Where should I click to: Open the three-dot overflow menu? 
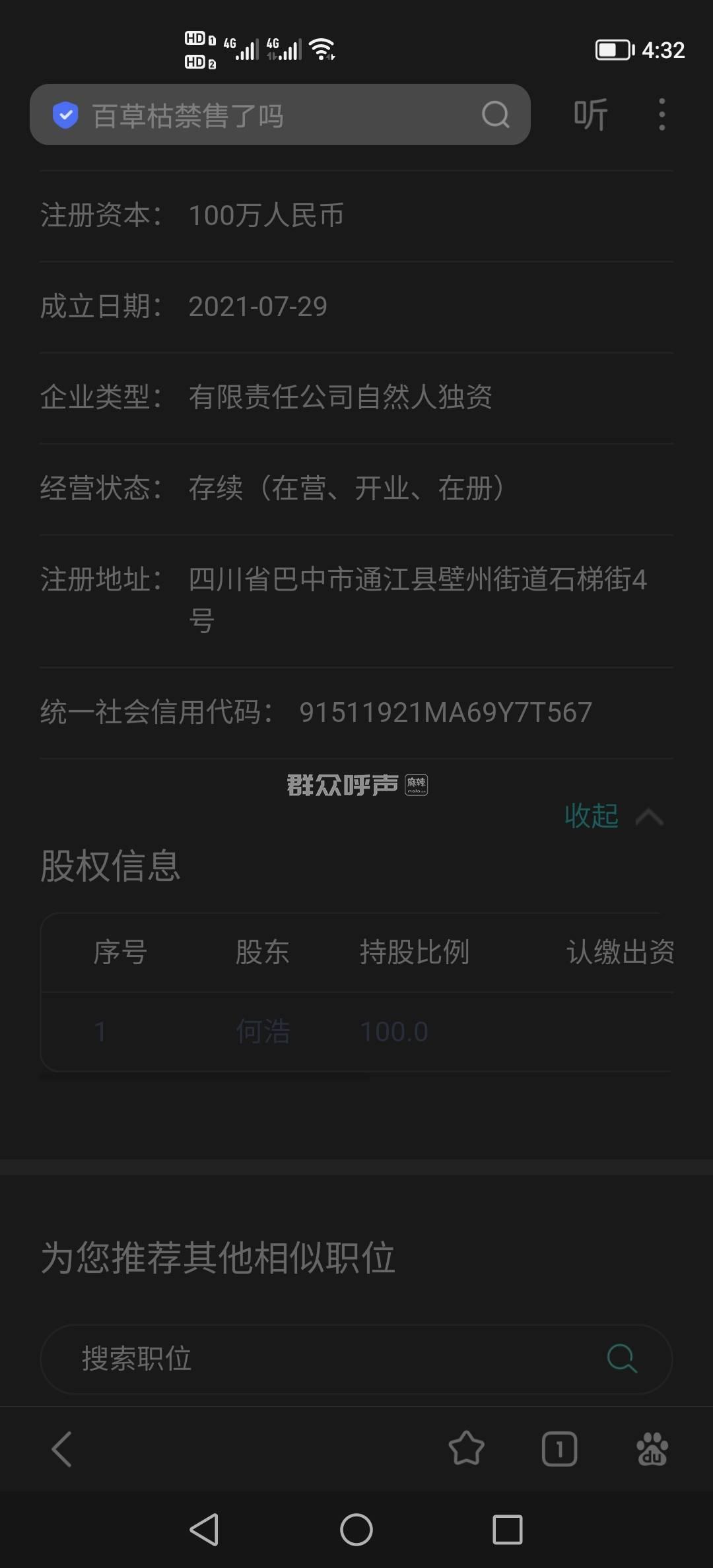click(x=662, y=115)
